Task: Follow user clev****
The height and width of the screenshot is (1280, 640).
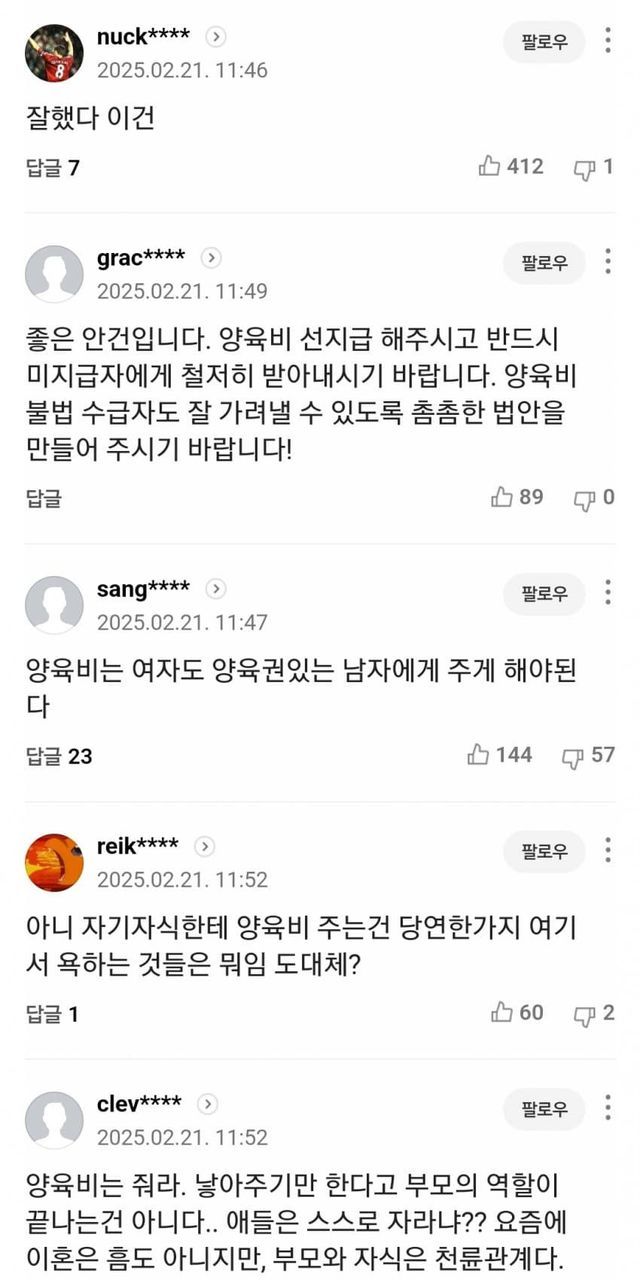Action: pos(544,1109)
